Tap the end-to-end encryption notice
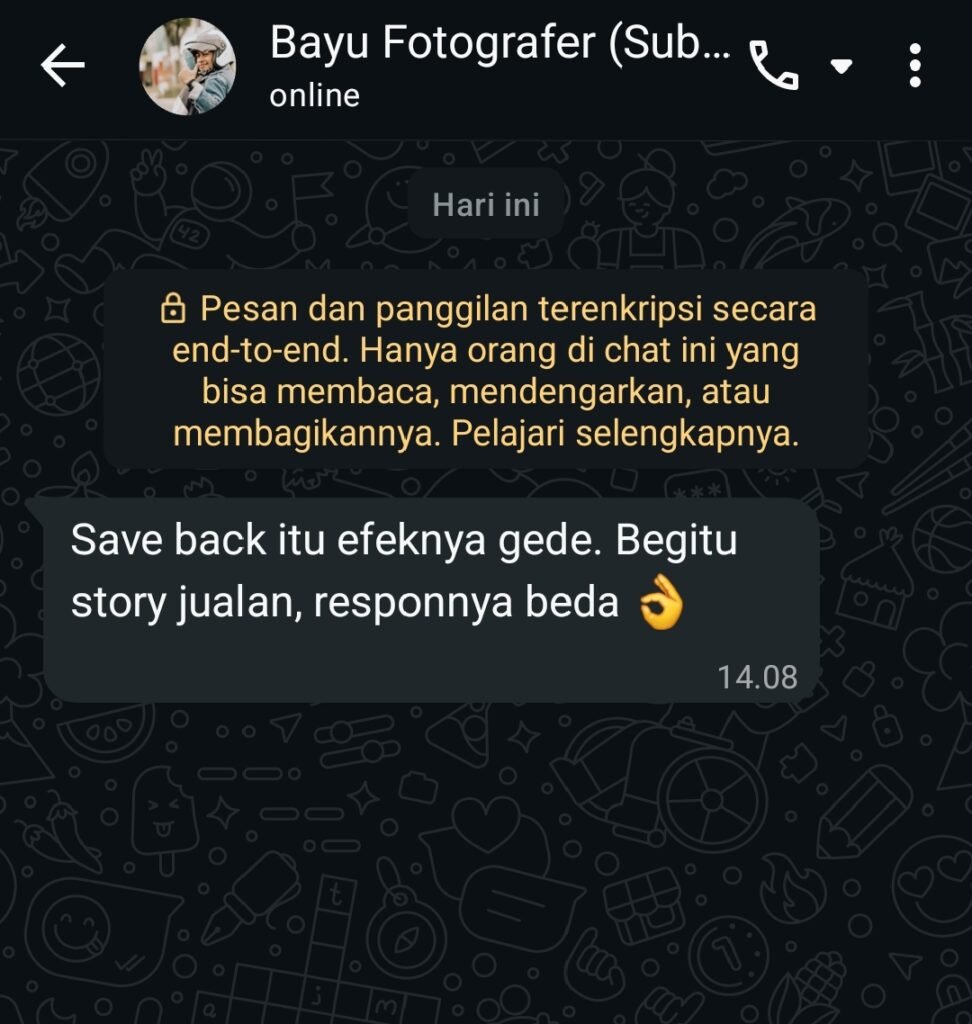Viewport: 972px width, 1024px height. click(486, 372)
